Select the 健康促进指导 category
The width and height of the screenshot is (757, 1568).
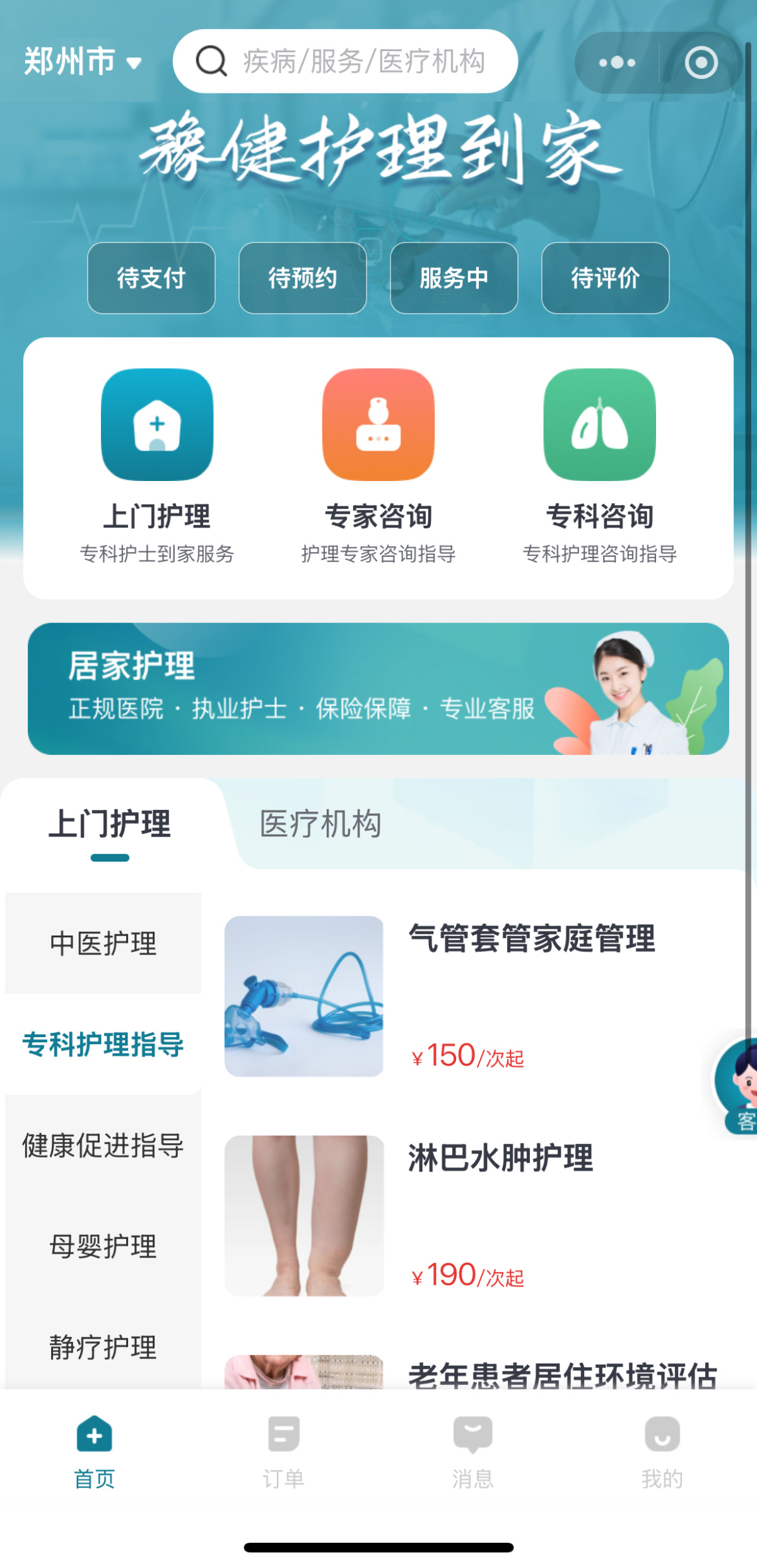103,1145
